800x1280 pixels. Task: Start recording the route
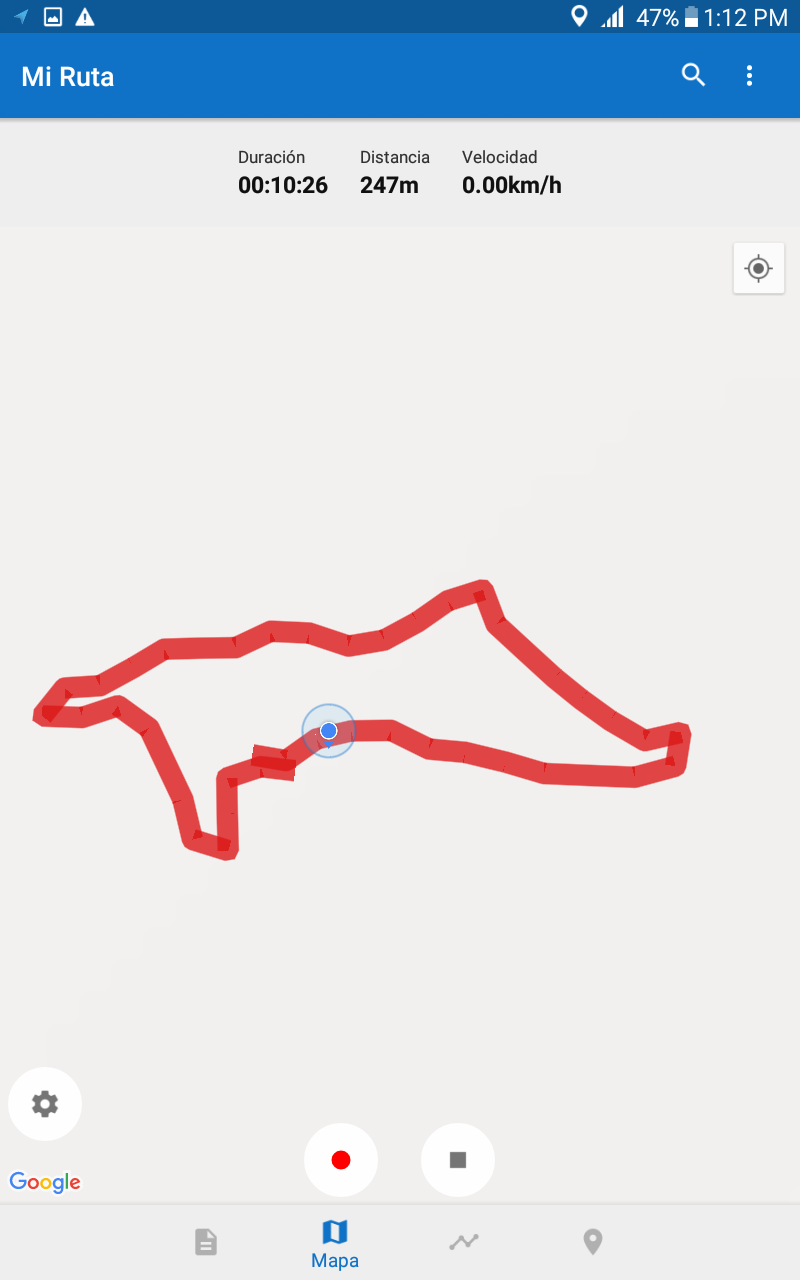[x=341, y=1160]
